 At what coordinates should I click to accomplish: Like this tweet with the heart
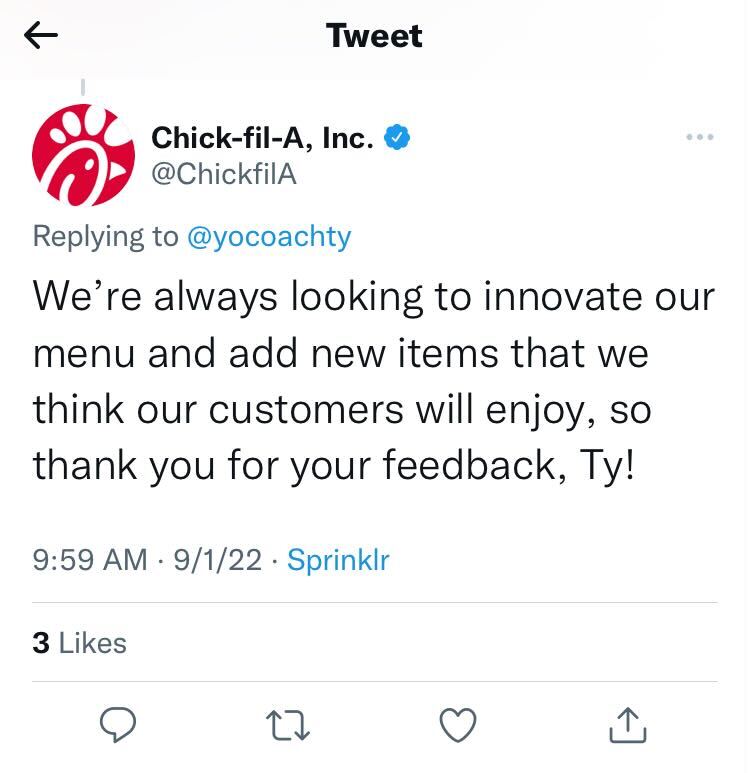click(x=458, y=725)
